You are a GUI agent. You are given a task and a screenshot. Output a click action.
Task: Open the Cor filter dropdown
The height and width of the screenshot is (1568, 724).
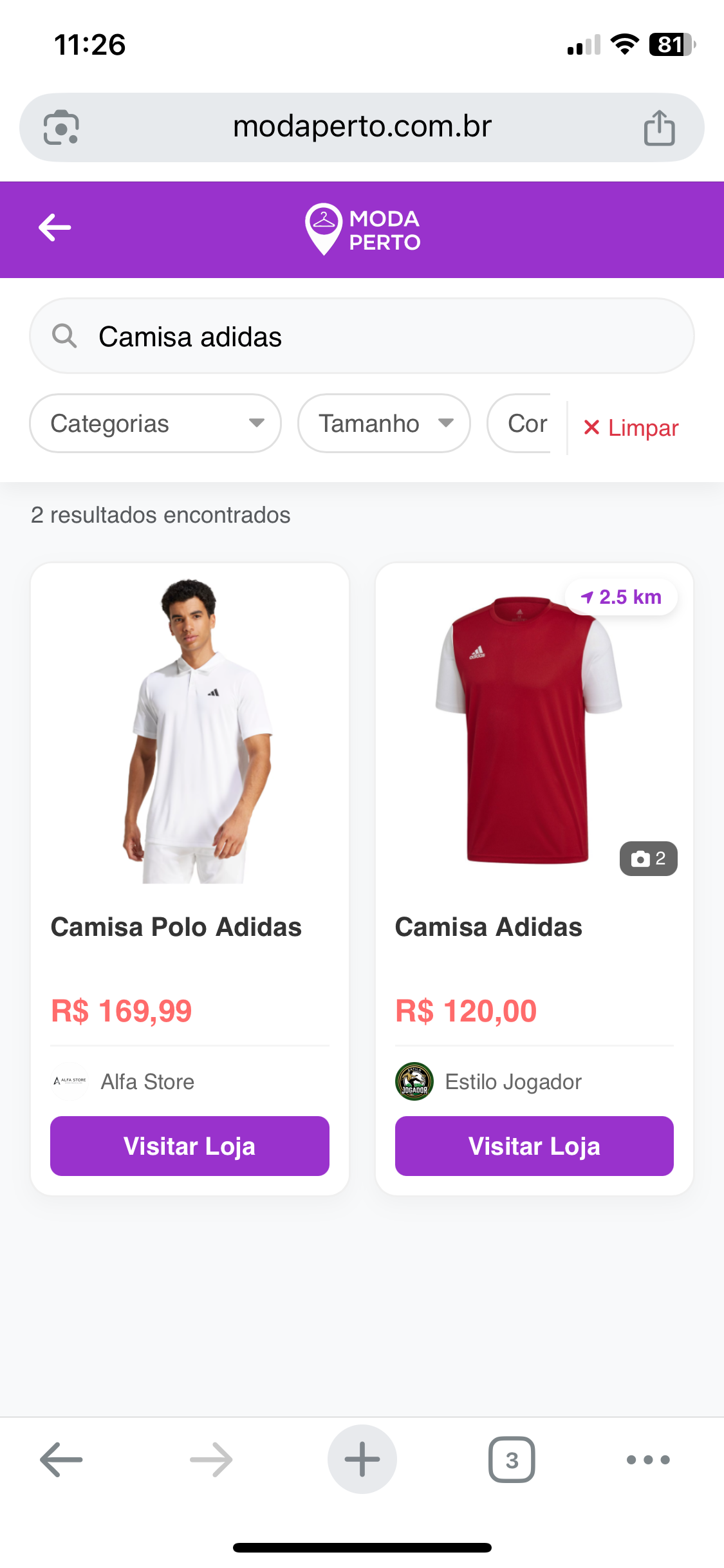click(x=526, y=423)
